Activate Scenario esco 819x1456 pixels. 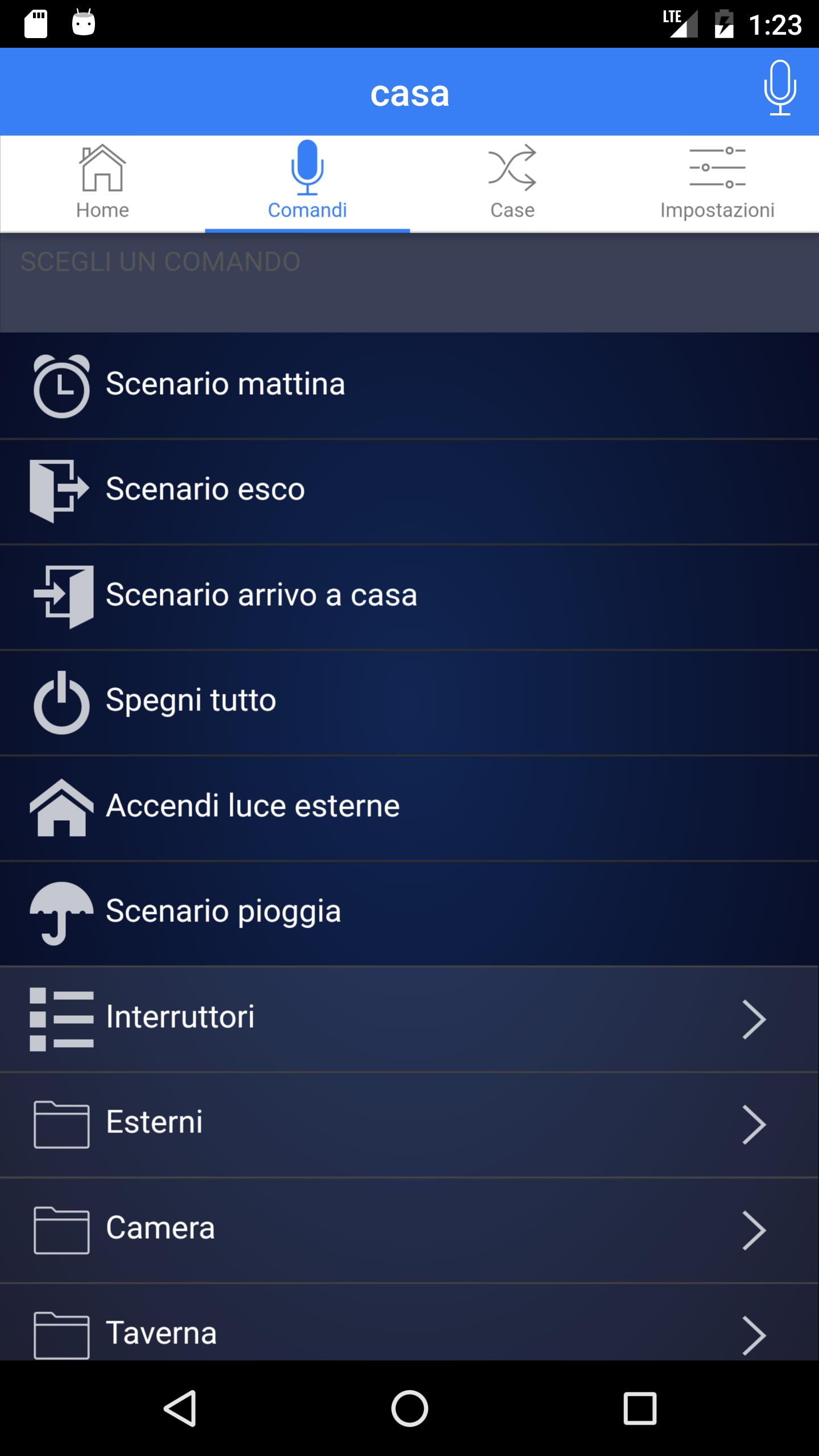pyautogui.click(x=409, y=490)
